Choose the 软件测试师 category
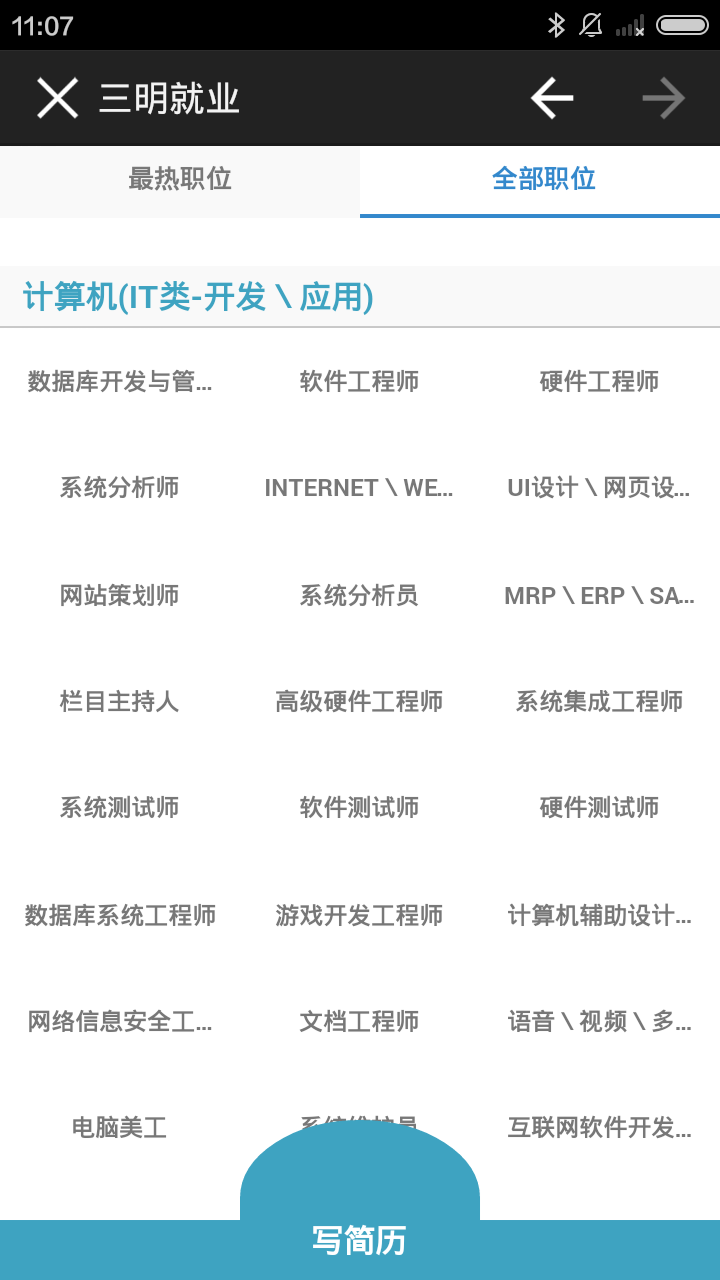 (359, 808)
